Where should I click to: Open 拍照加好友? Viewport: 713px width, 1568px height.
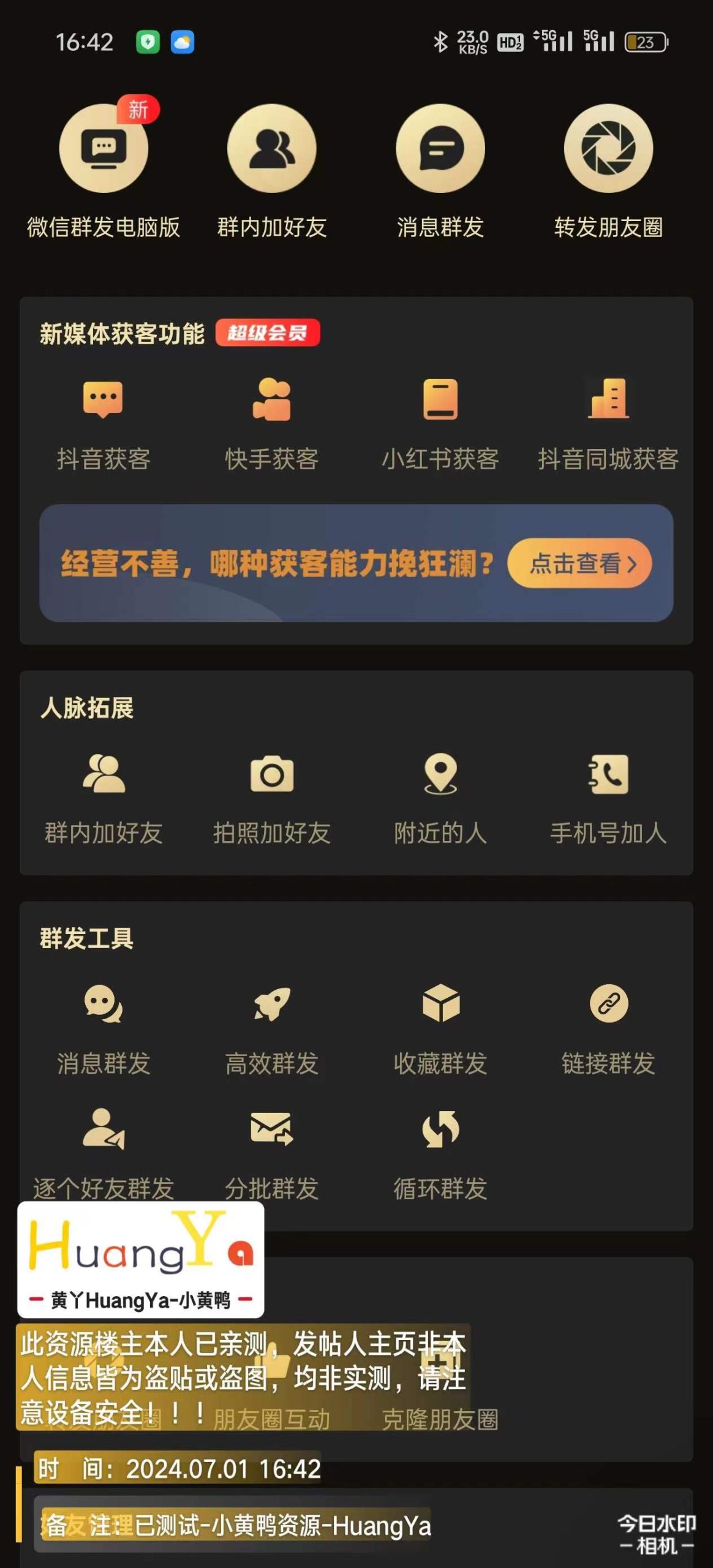point(272,798)
